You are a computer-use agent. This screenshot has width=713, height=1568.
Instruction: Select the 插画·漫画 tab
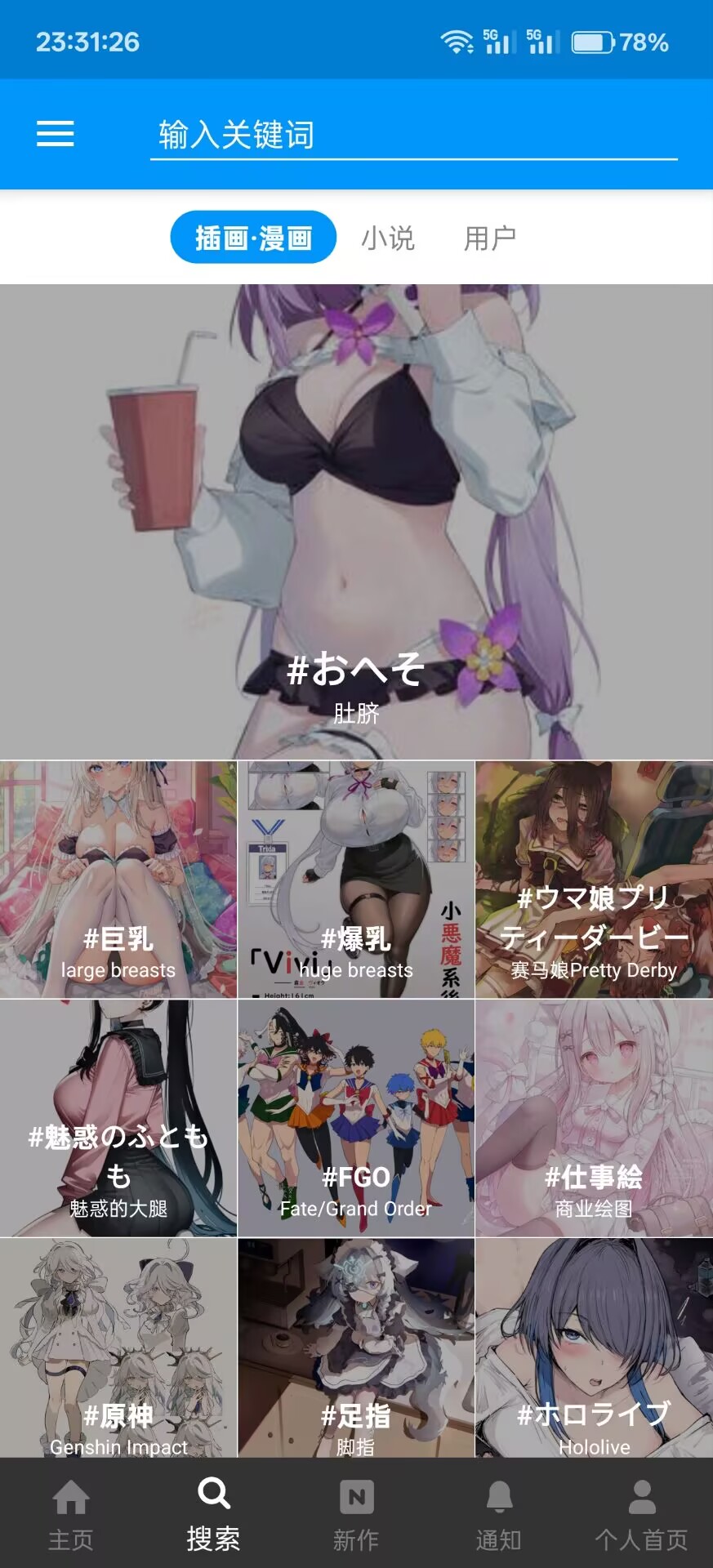coord(253,238)
